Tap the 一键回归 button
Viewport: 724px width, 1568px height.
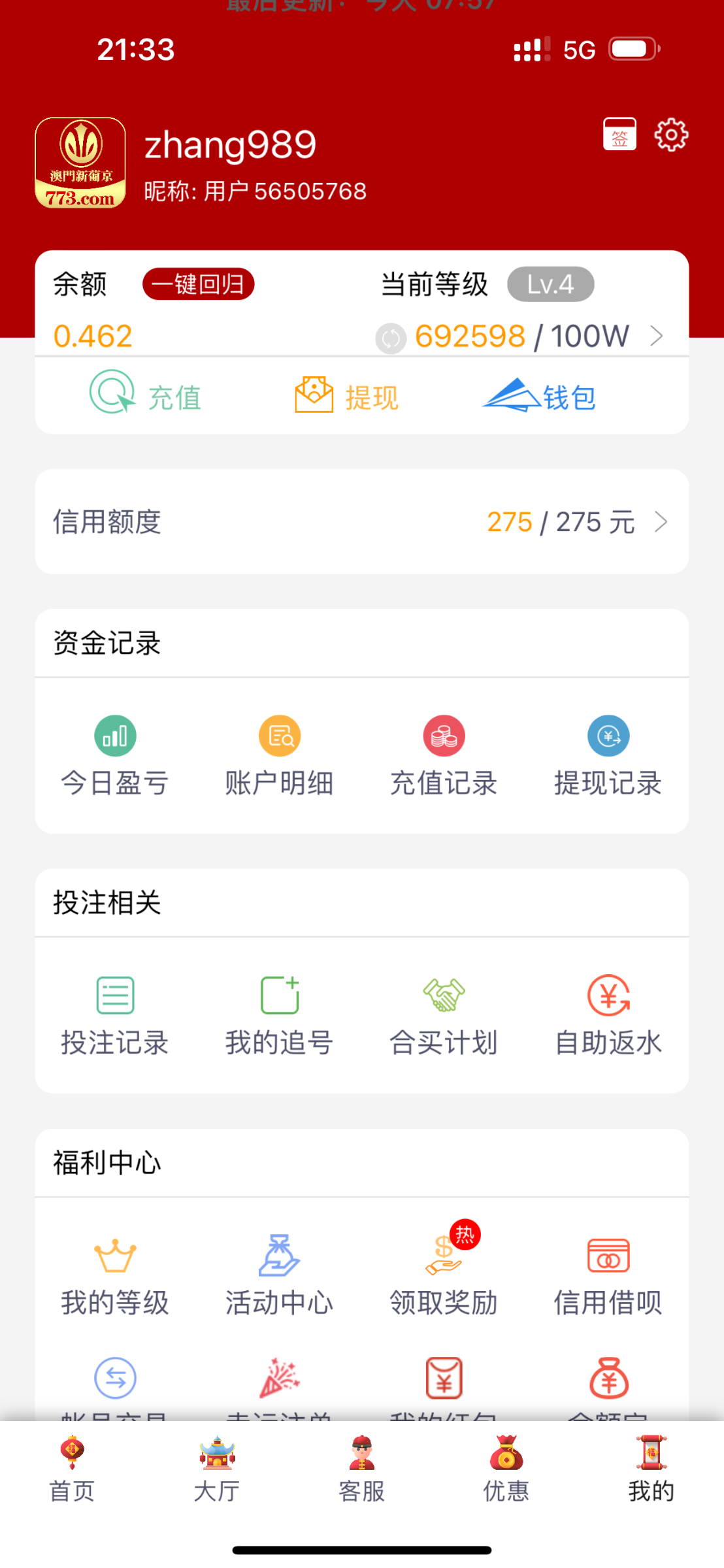coord(198,284)
